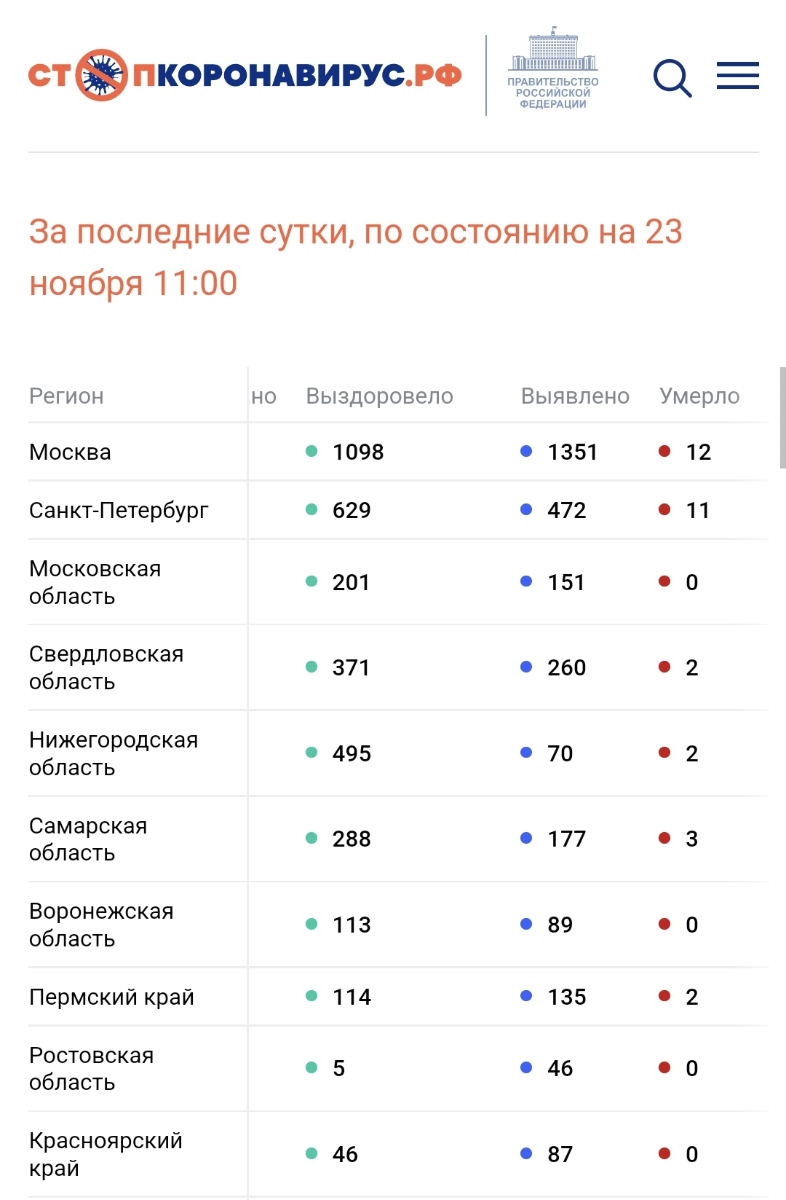Open the hamburger menu

click(x=738, y=76)
